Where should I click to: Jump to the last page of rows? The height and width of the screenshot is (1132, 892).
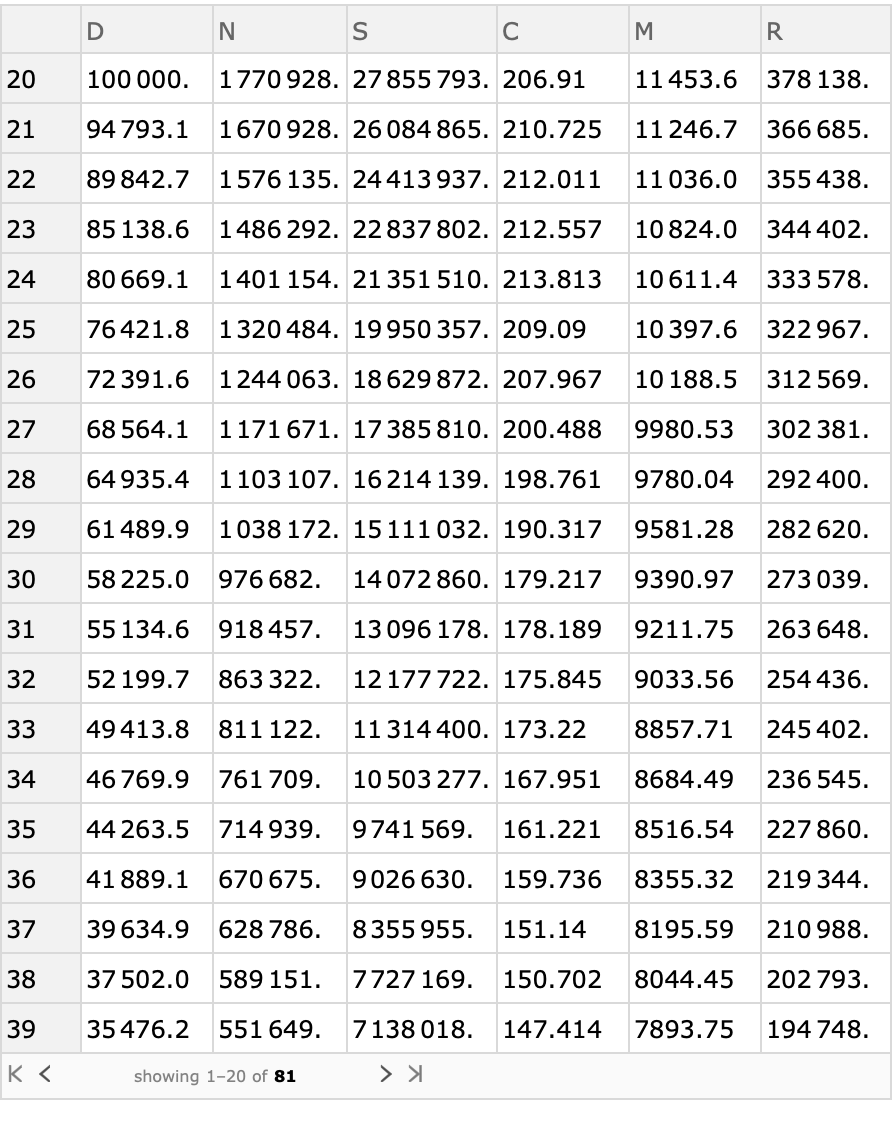[x=416, y=1075]
